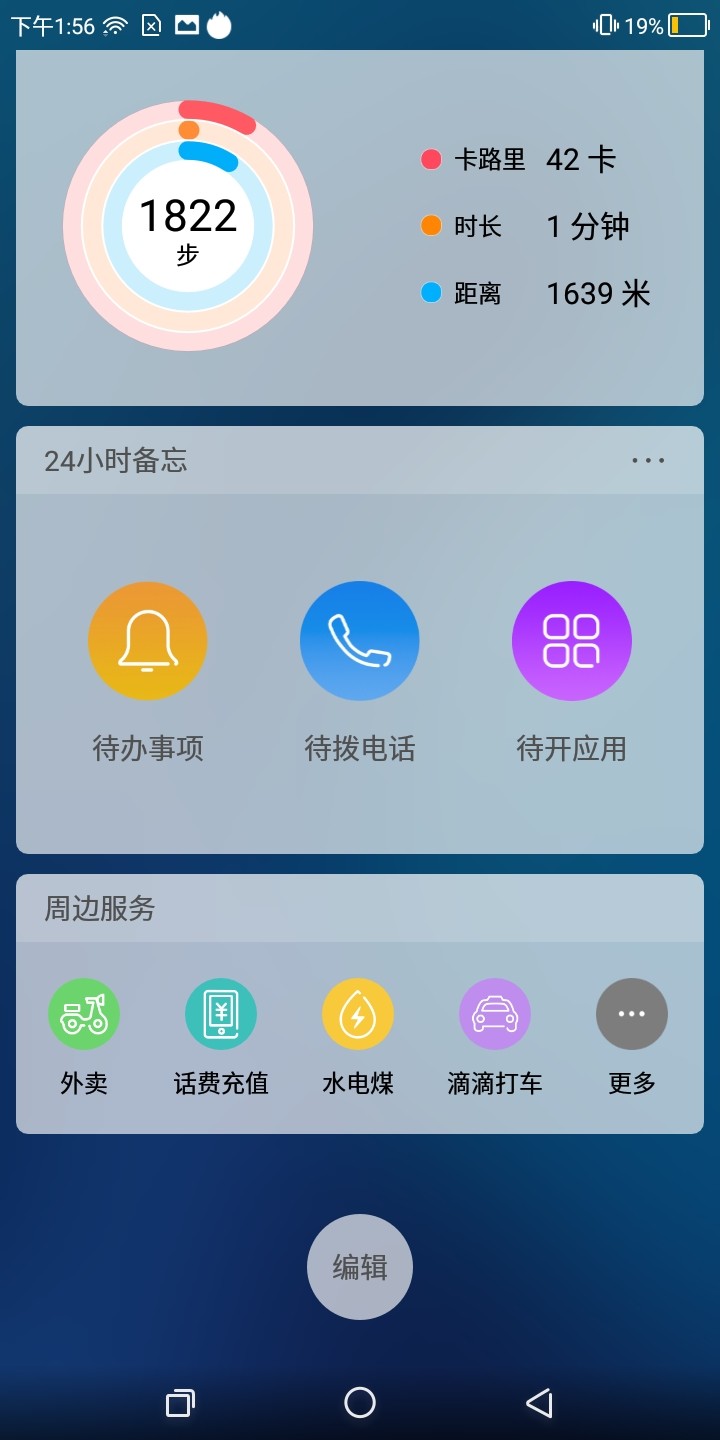Viewport: 720px width, 1440px height.
Task: Go back using system back button
Action: [x=539, y=1403]
